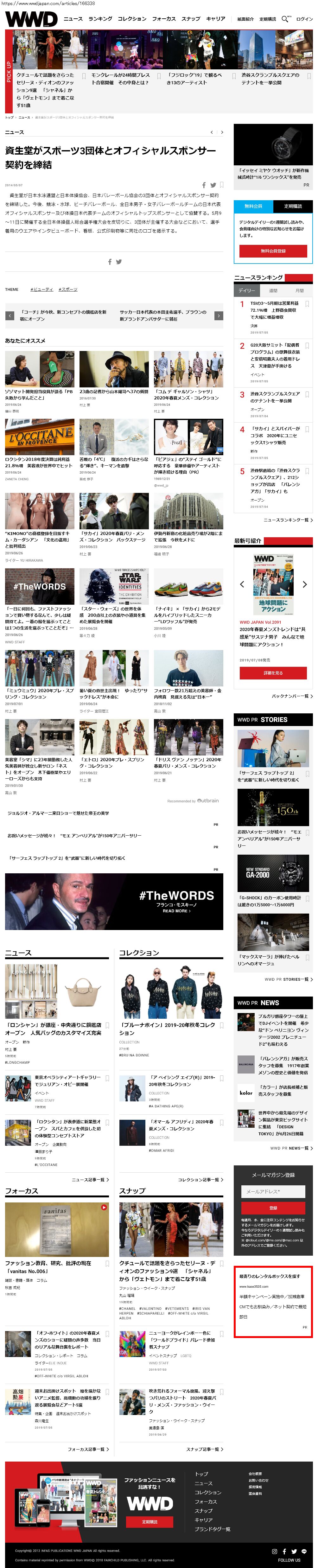
Task: Switch to the 定期購読 tab
Action: 293,206
